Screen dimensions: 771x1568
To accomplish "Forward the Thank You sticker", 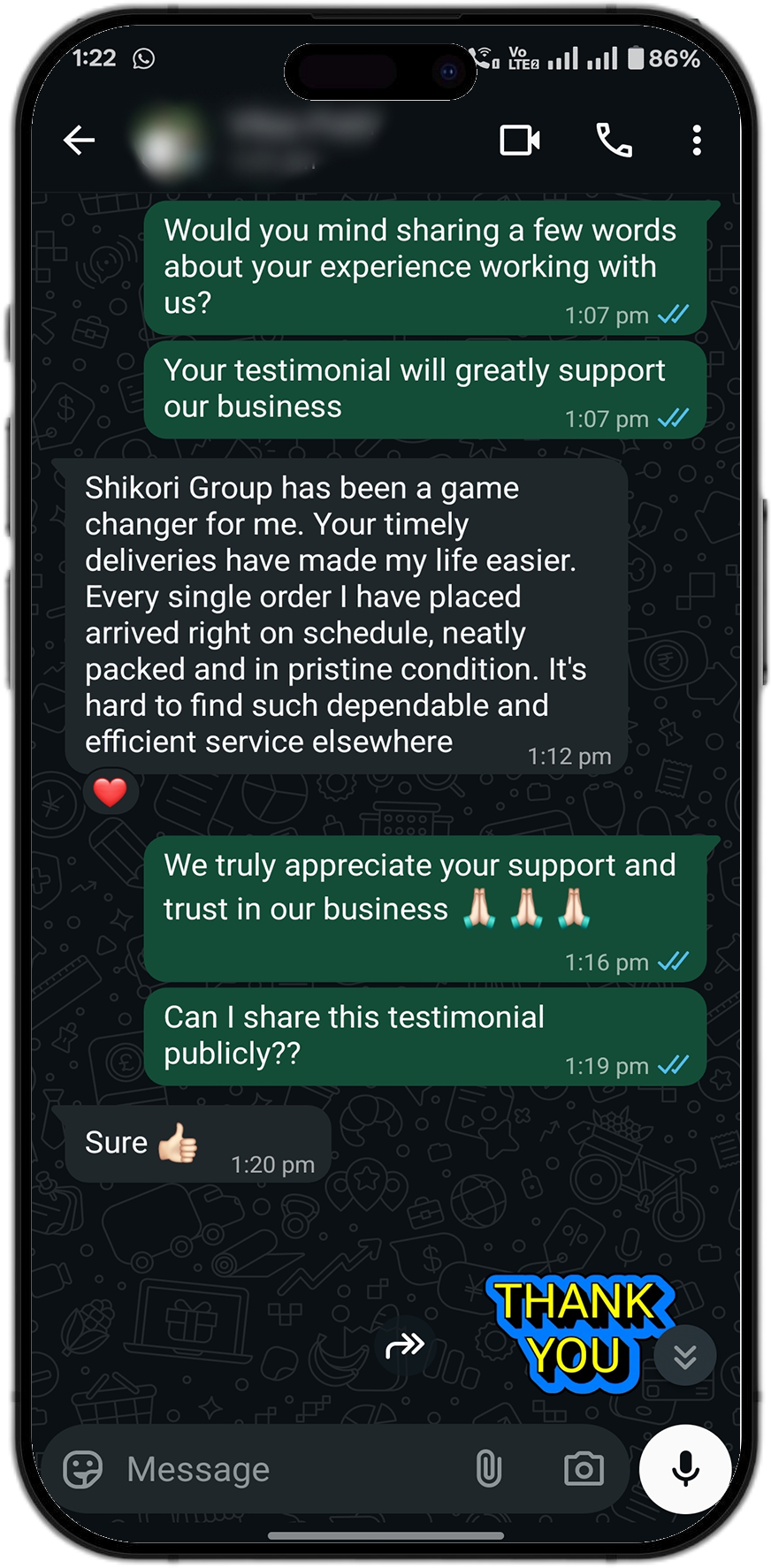I will tap(406, 1346).
